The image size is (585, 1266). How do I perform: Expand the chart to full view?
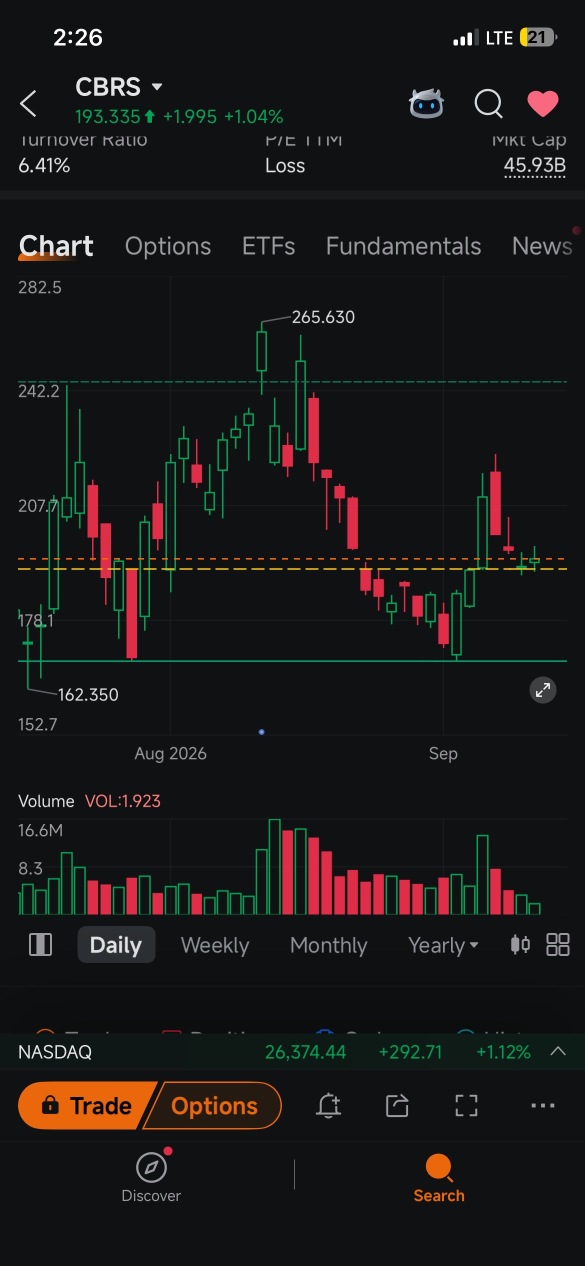[x=542, y=690]
